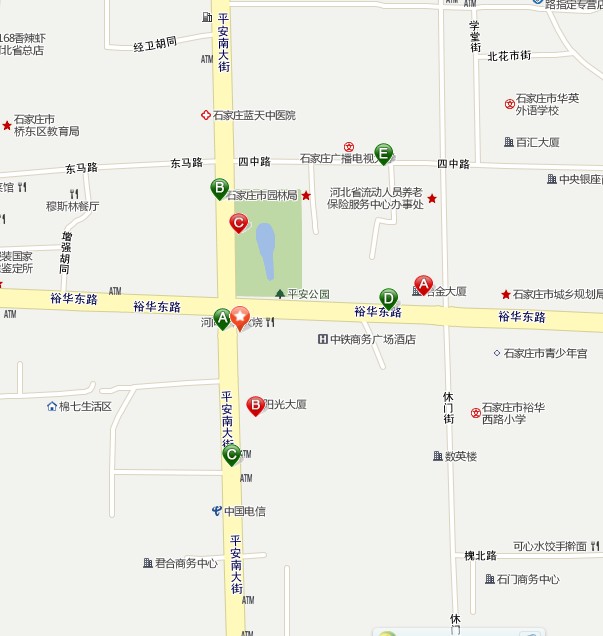Open green marker B near 石家庄市园林局

coord(219,187)
